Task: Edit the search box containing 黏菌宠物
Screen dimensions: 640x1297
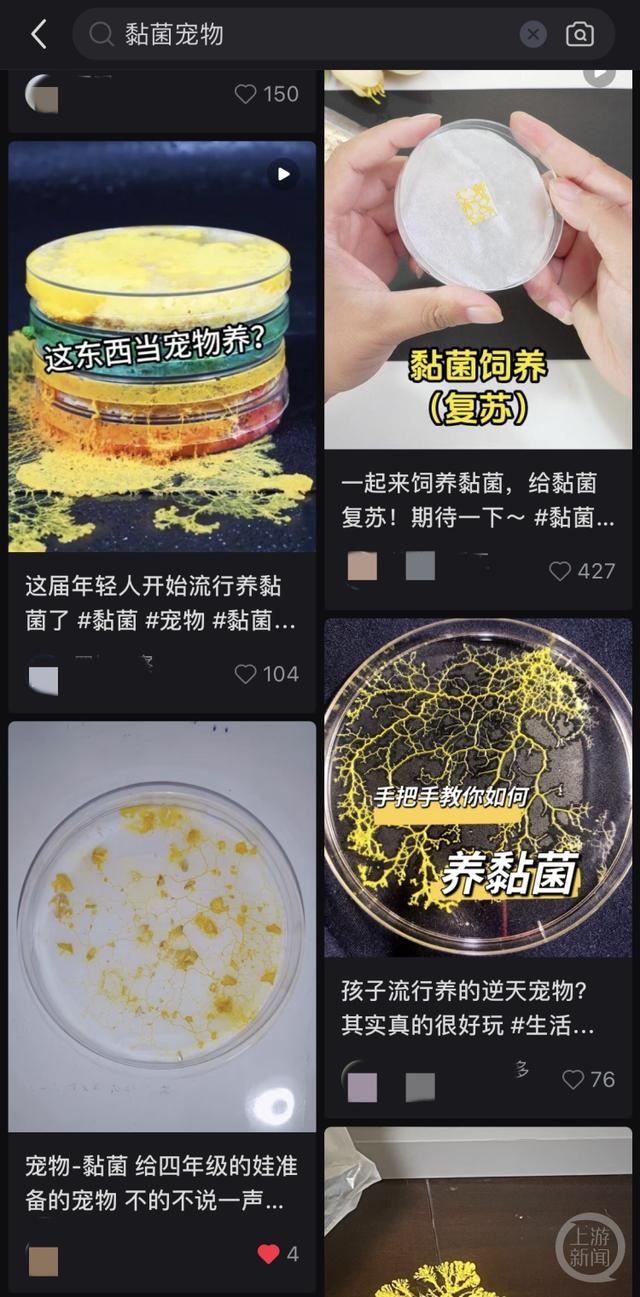Action: pyautogui.click(x=300, y=34)
